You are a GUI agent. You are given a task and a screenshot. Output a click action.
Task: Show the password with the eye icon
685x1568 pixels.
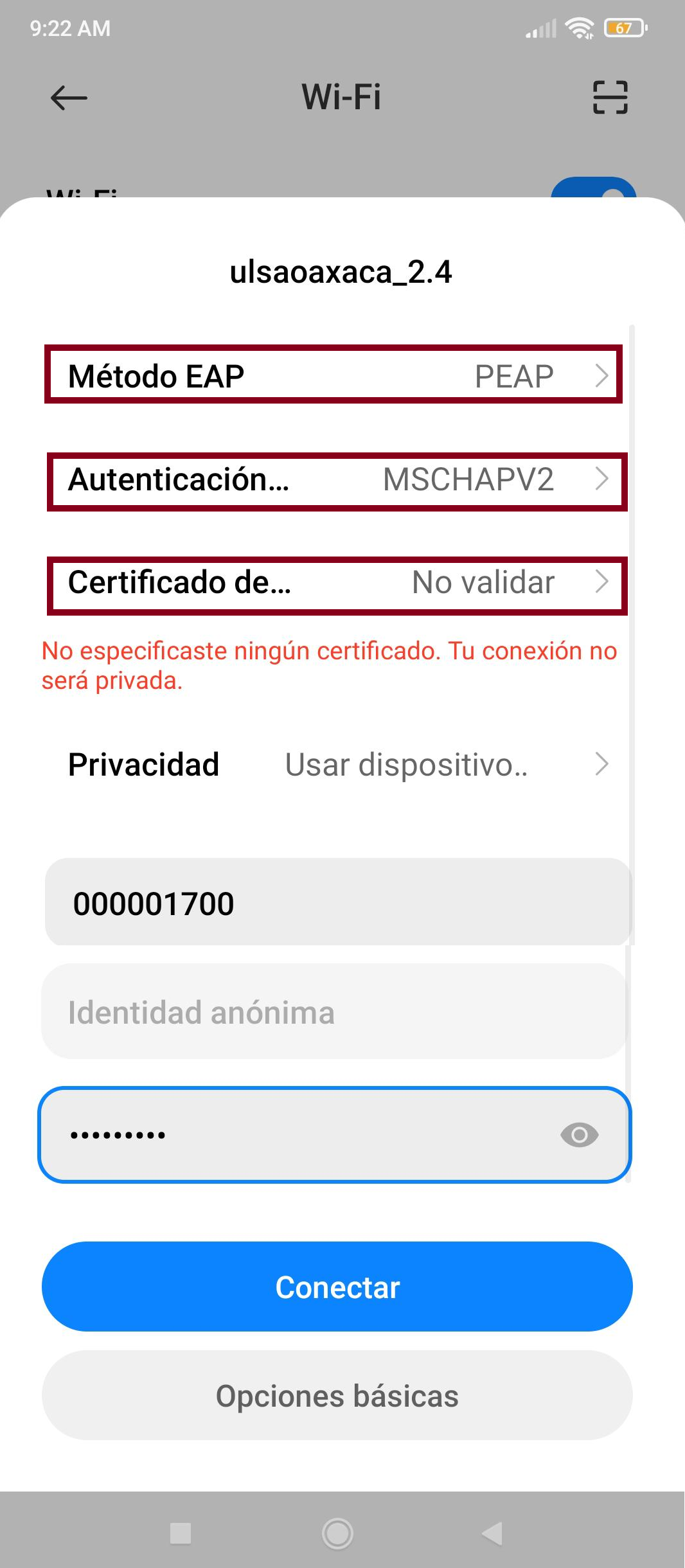point(579,1136)
